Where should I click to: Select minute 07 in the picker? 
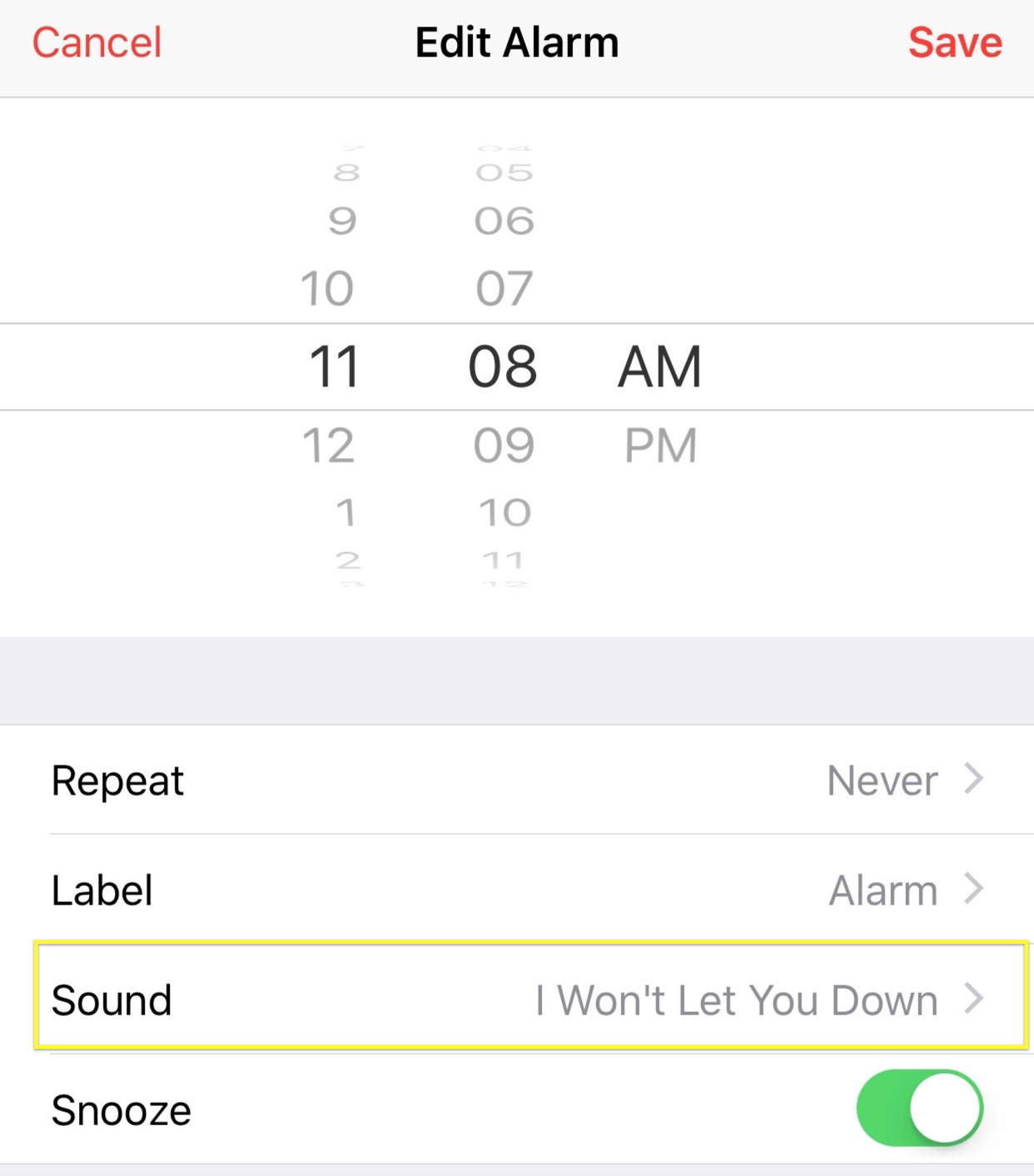(504, 288)
